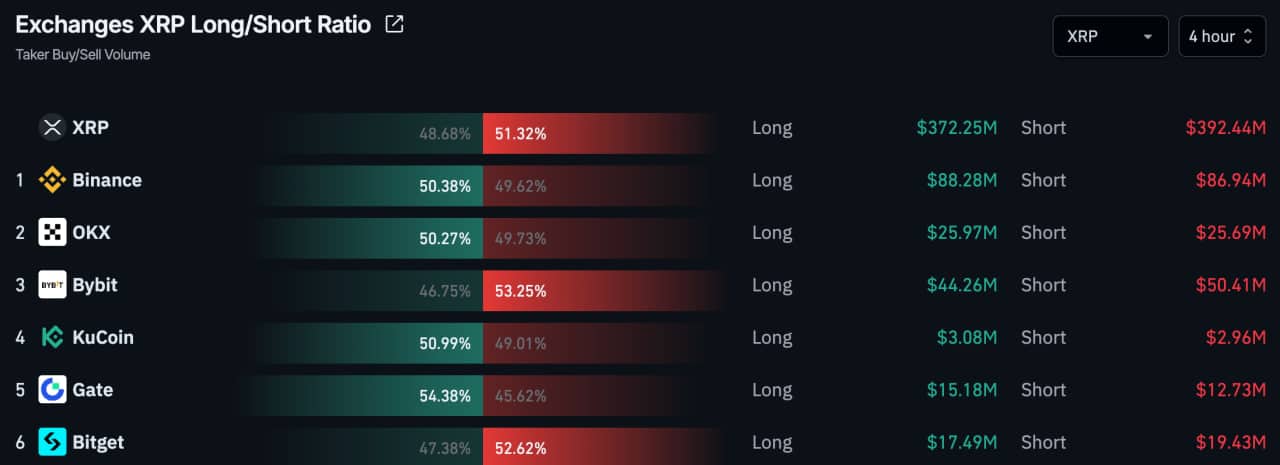1280x465 pixels.
Task: Expand the XRP coin dropdown
Action: (1110, 36)
